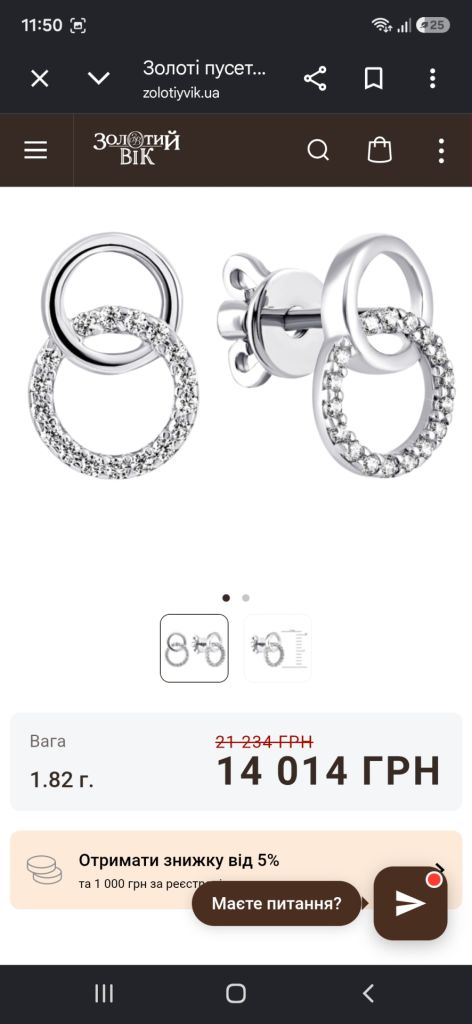The width and height of the screenshot is (472, 1024).
Task: Open chat with the send-arrow button
Action: coord(411,904)
